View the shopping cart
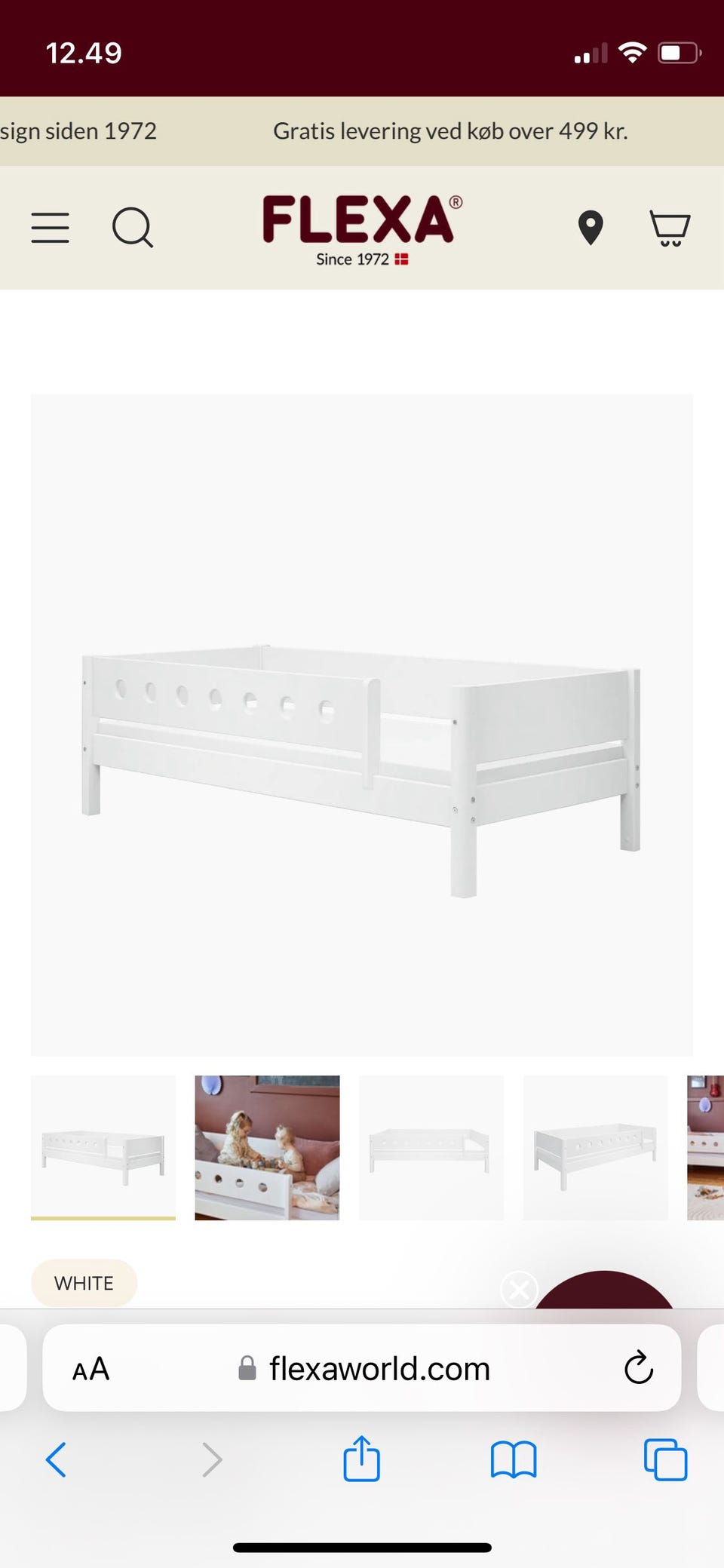724x1568 pixels. 670,227
